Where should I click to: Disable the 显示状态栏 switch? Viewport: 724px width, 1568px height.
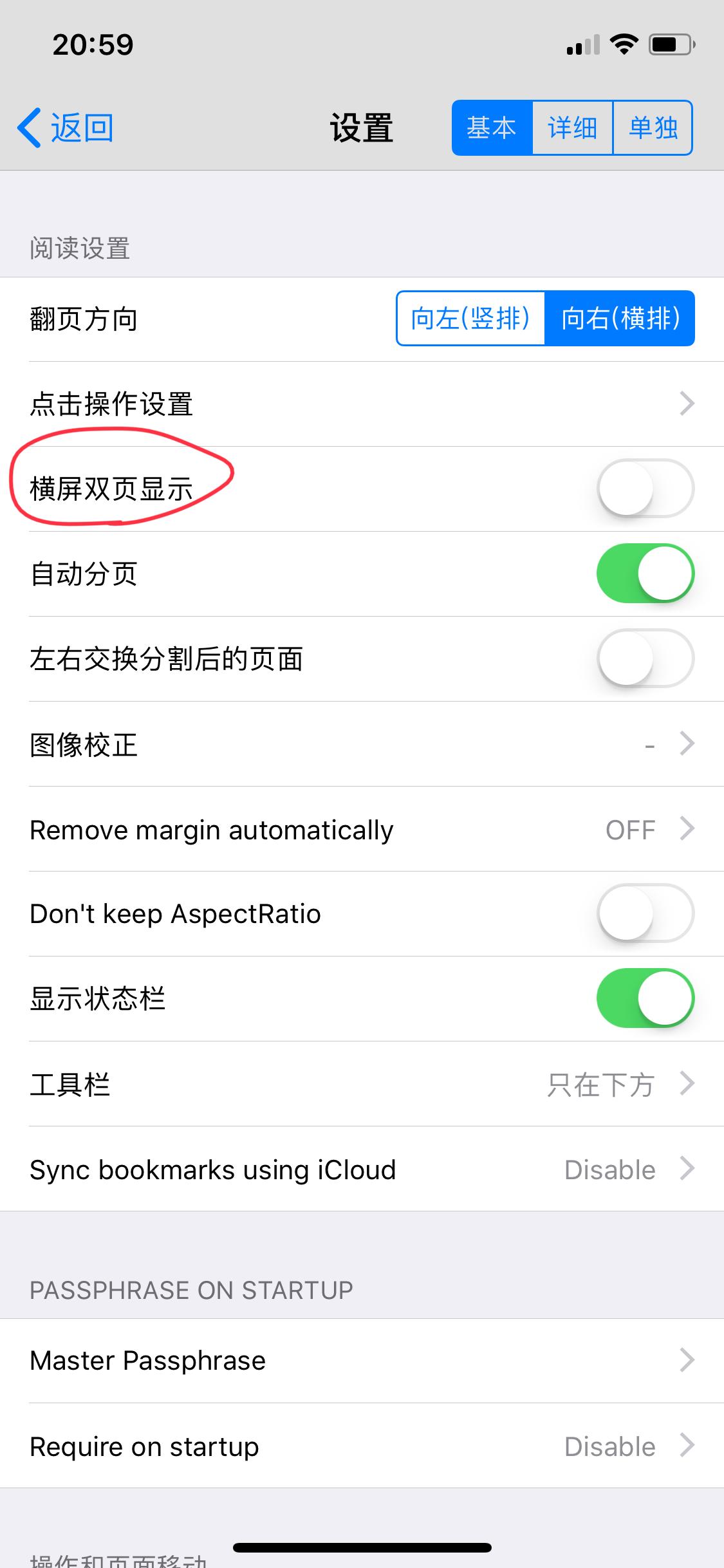pyautogui.click(x=645, y=998)
